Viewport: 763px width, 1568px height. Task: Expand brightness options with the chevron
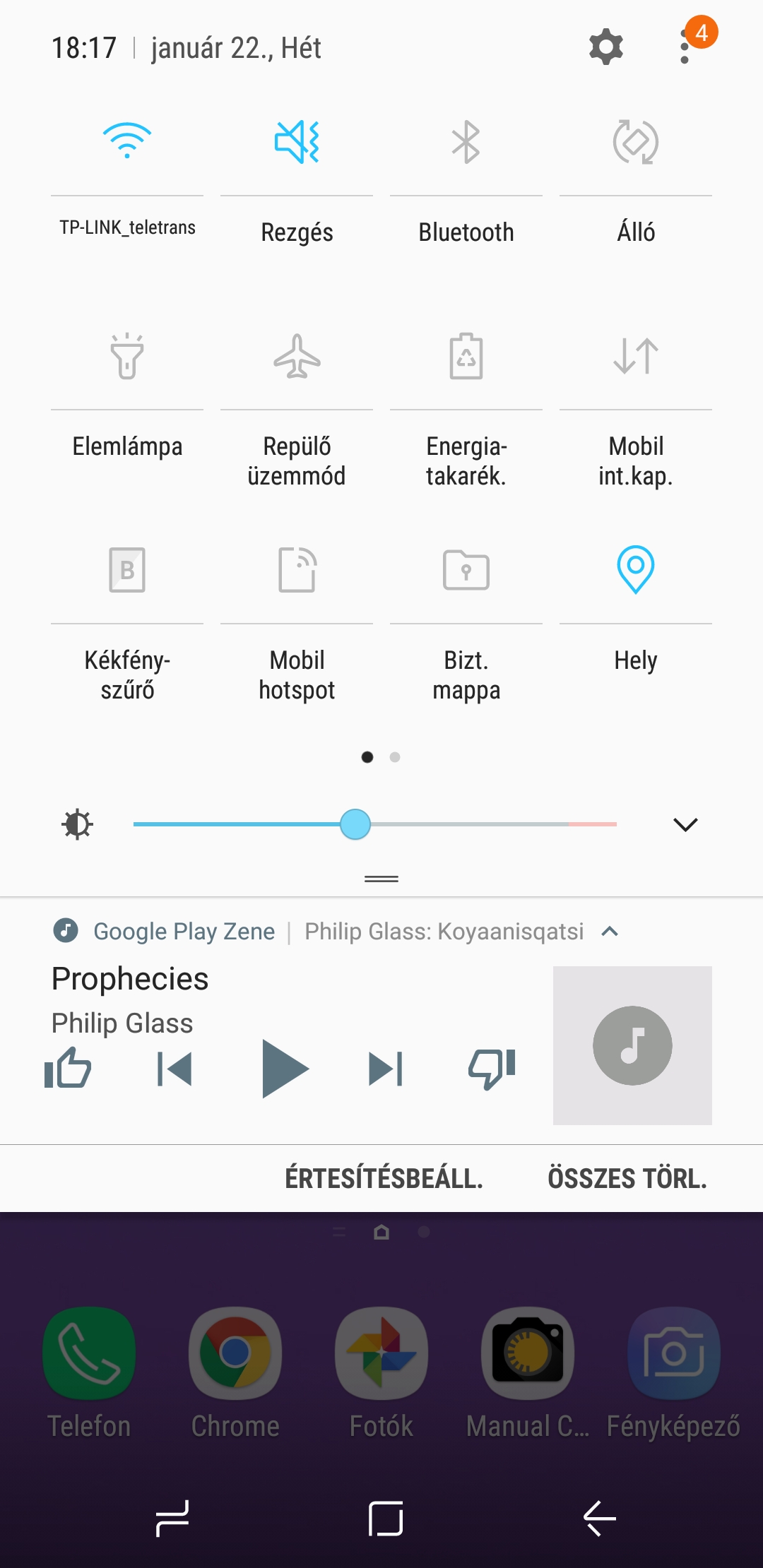click(685, 824)
